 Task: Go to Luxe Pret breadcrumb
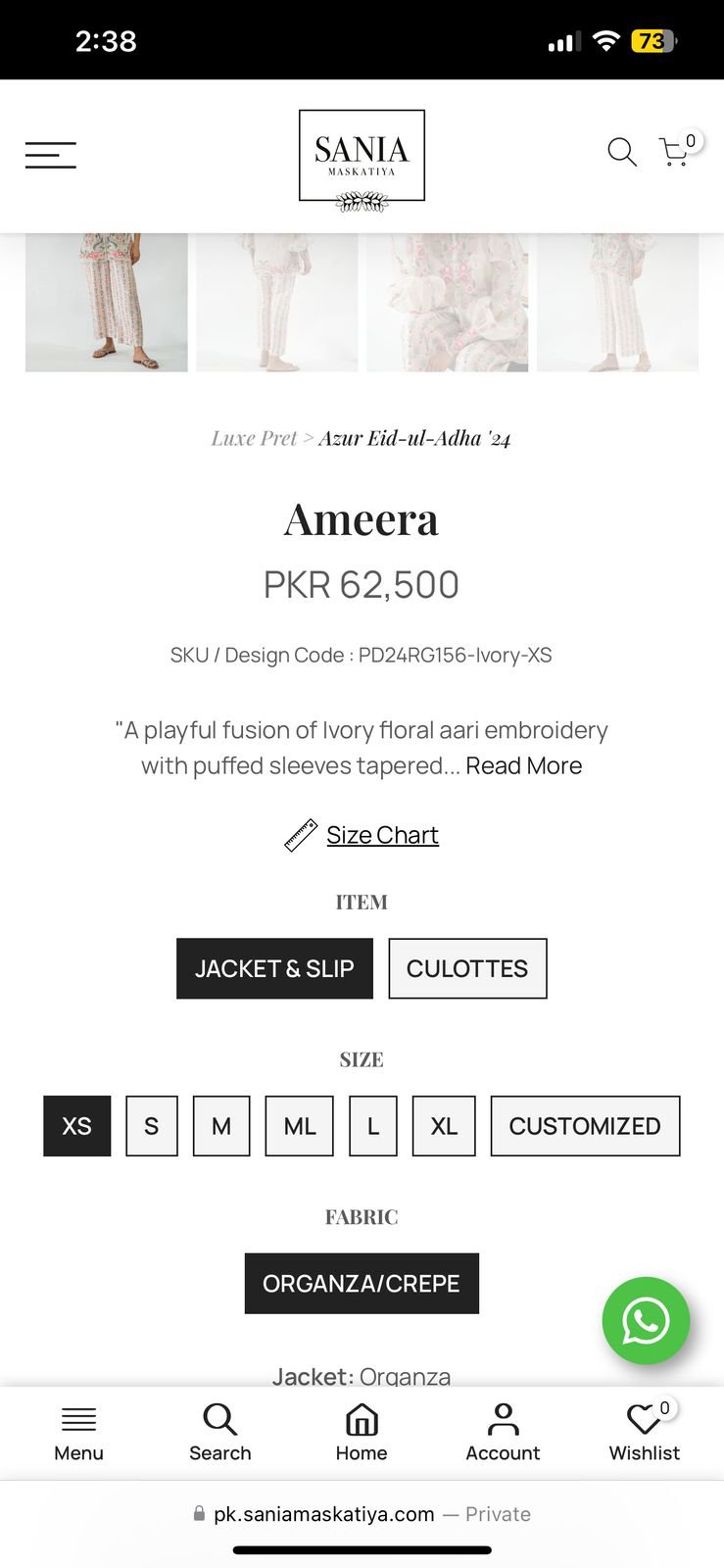[254, 438]
